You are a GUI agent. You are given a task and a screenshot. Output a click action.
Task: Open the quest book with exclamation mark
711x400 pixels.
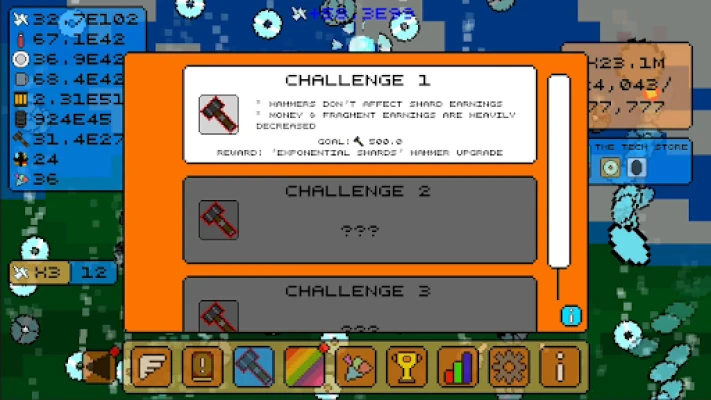click(x=202, y=366)
